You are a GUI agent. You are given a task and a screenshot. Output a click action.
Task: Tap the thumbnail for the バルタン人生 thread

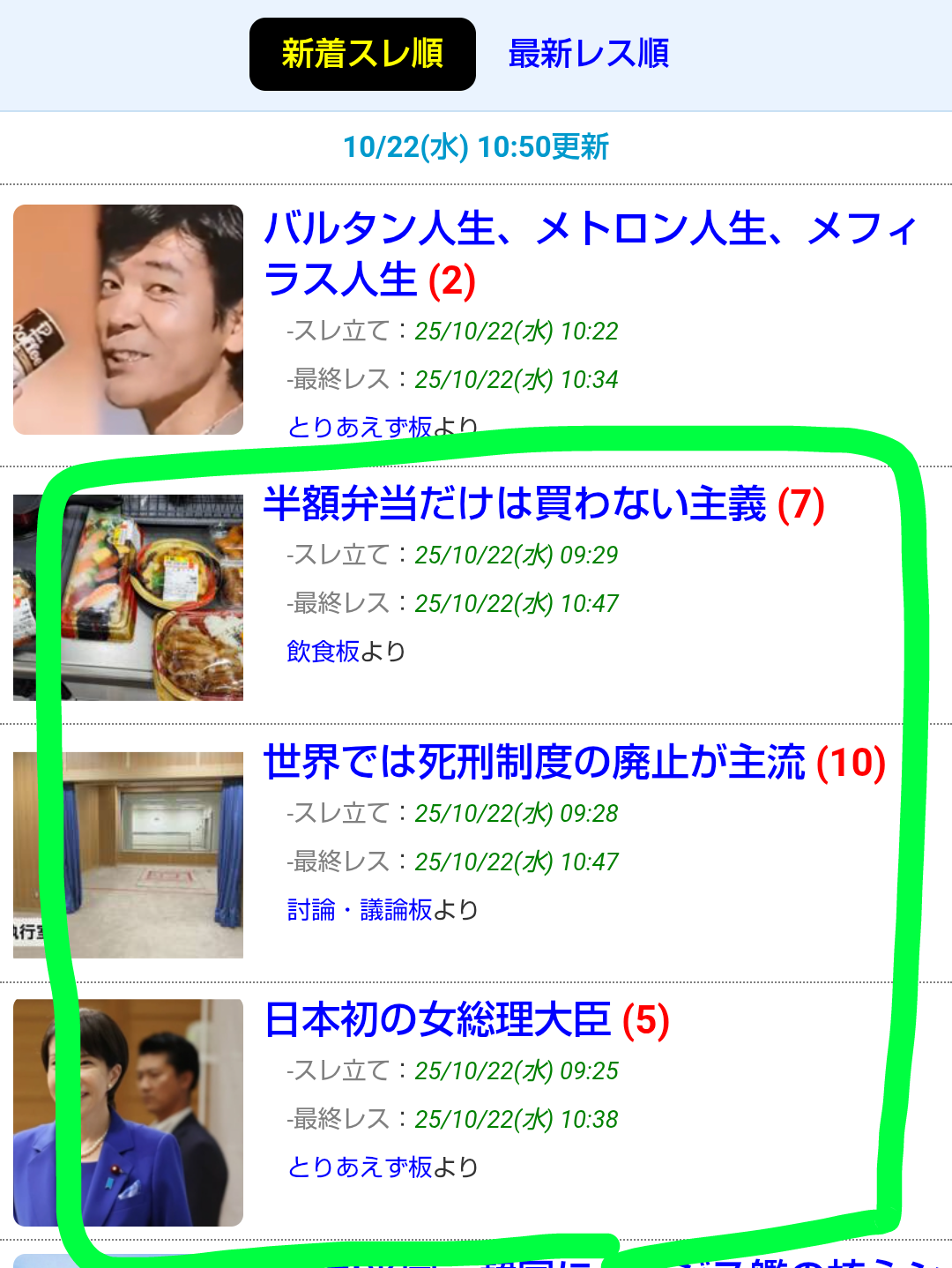point(128,319)
